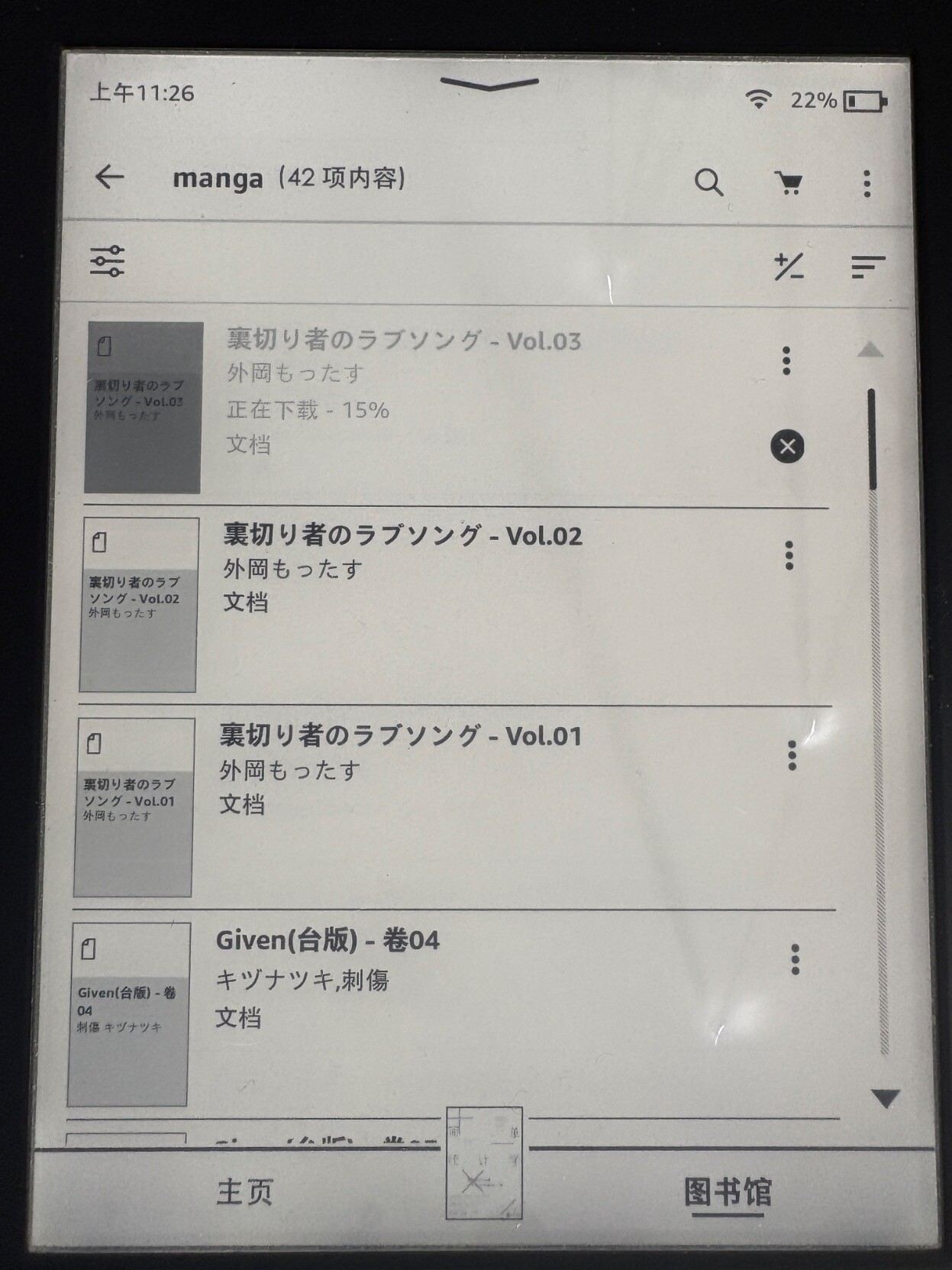Open options for 裏切り者のラブソング Vol.03
Viewport: 952px width, 1270px height.
coord(786,361)
